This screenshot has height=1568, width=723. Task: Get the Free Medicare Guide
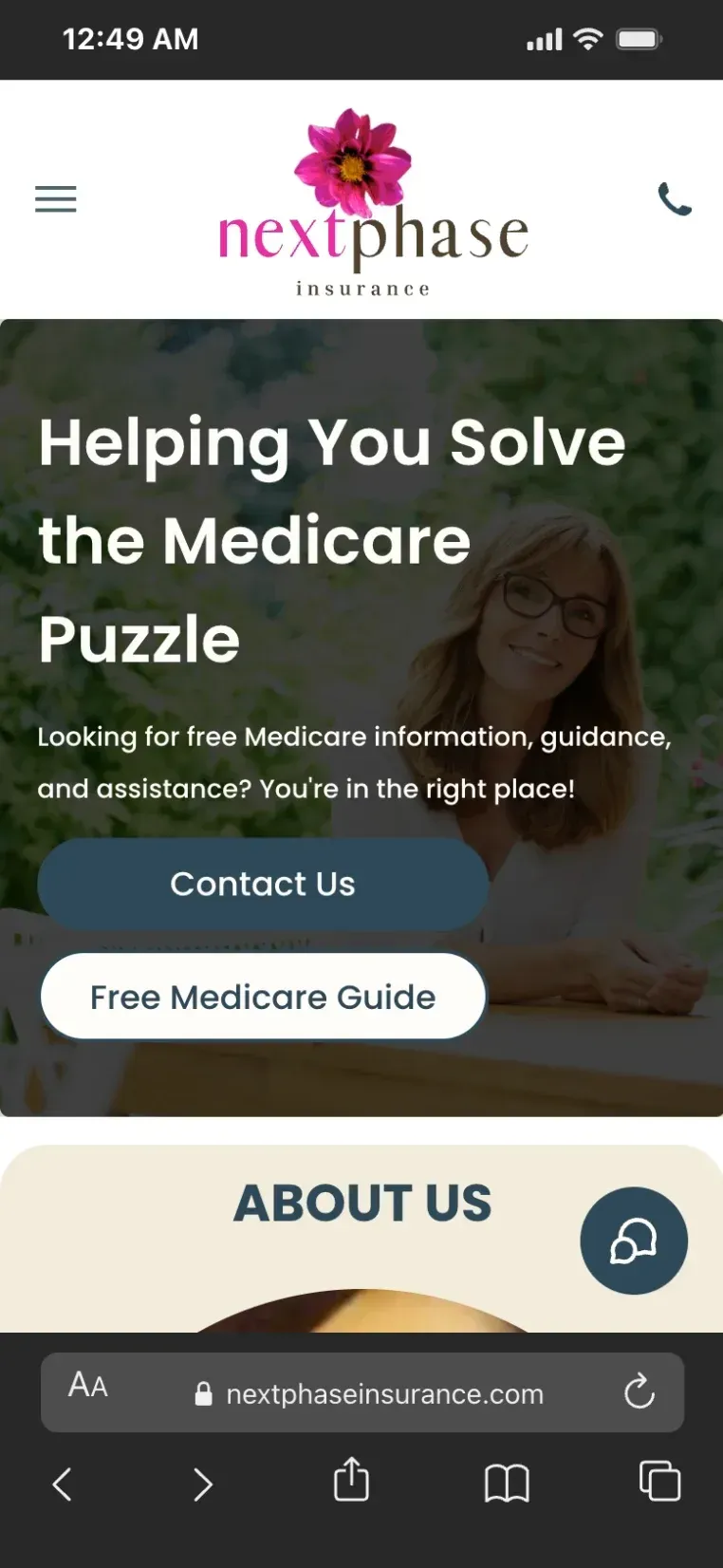[x=263, y=997]
